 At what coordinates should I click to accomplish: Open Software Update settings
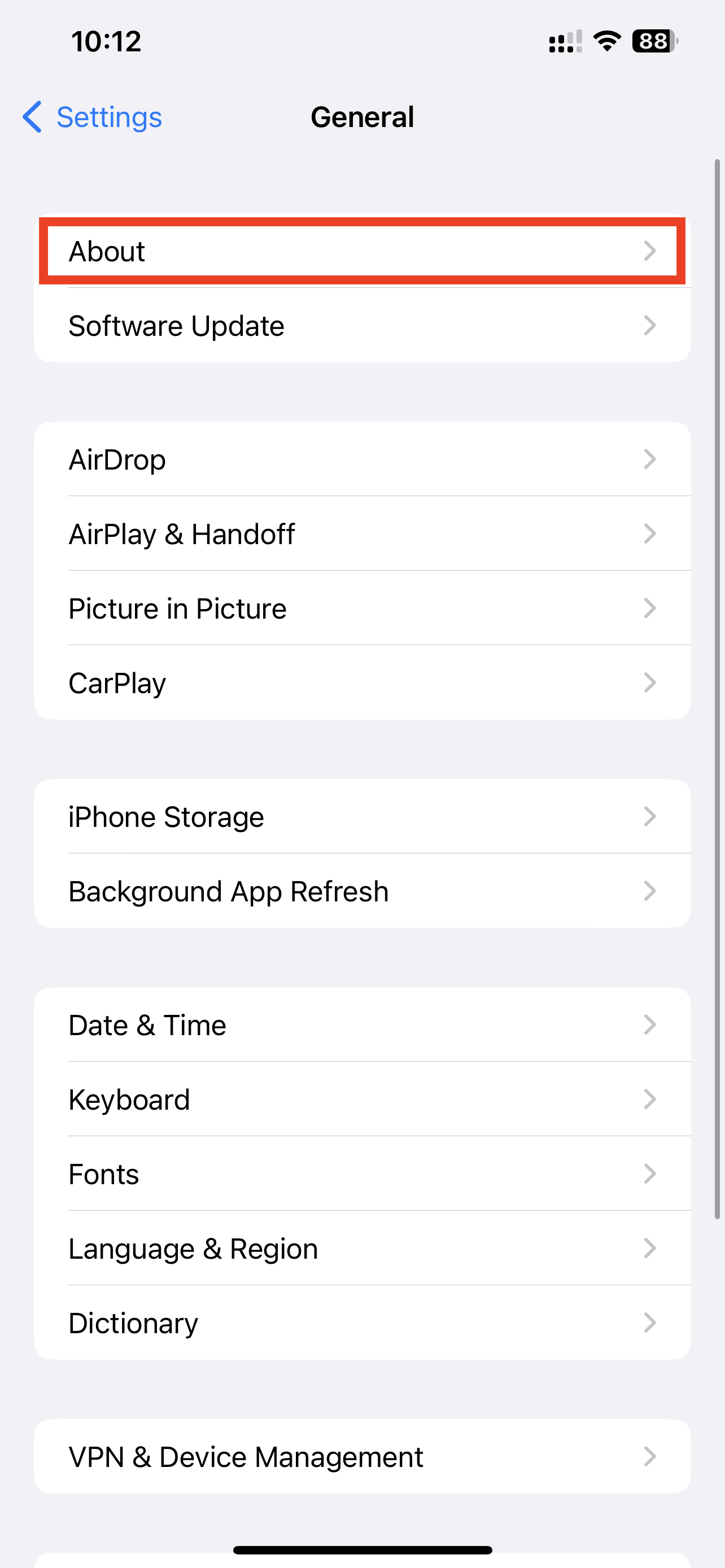click(362, 326)
